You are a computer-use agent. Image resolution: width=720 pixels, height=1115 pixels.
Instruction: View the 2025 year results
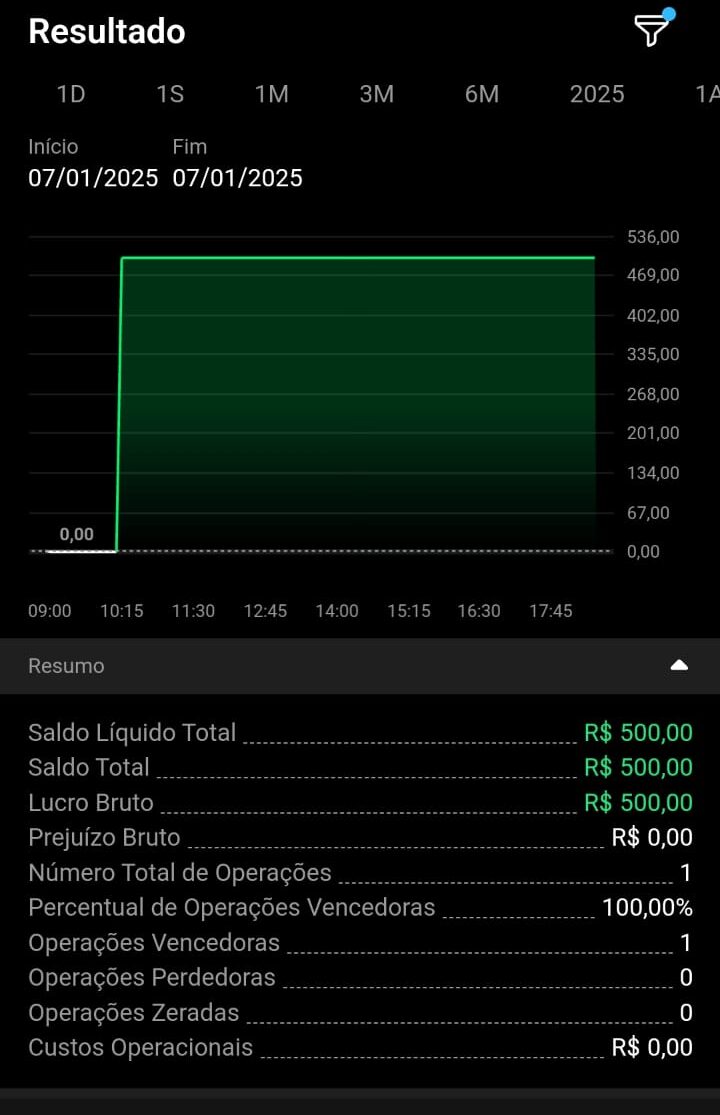pyautogui.click(x=597, y=94)
